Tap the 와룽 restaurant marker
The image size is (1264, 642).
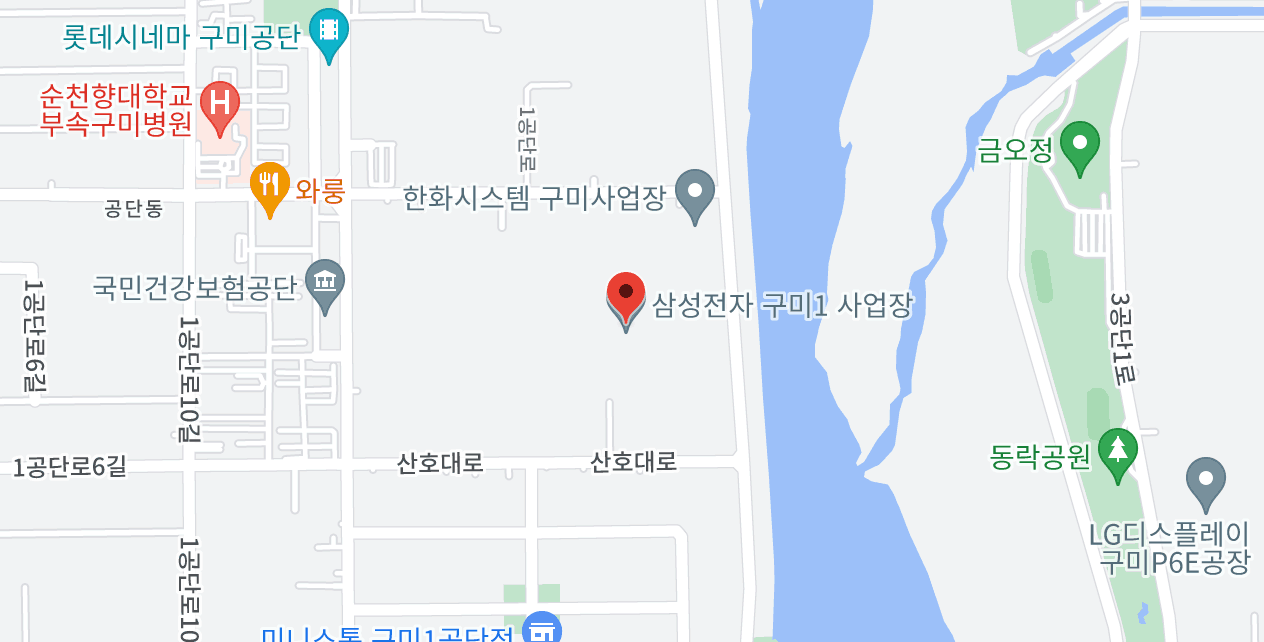268,184
